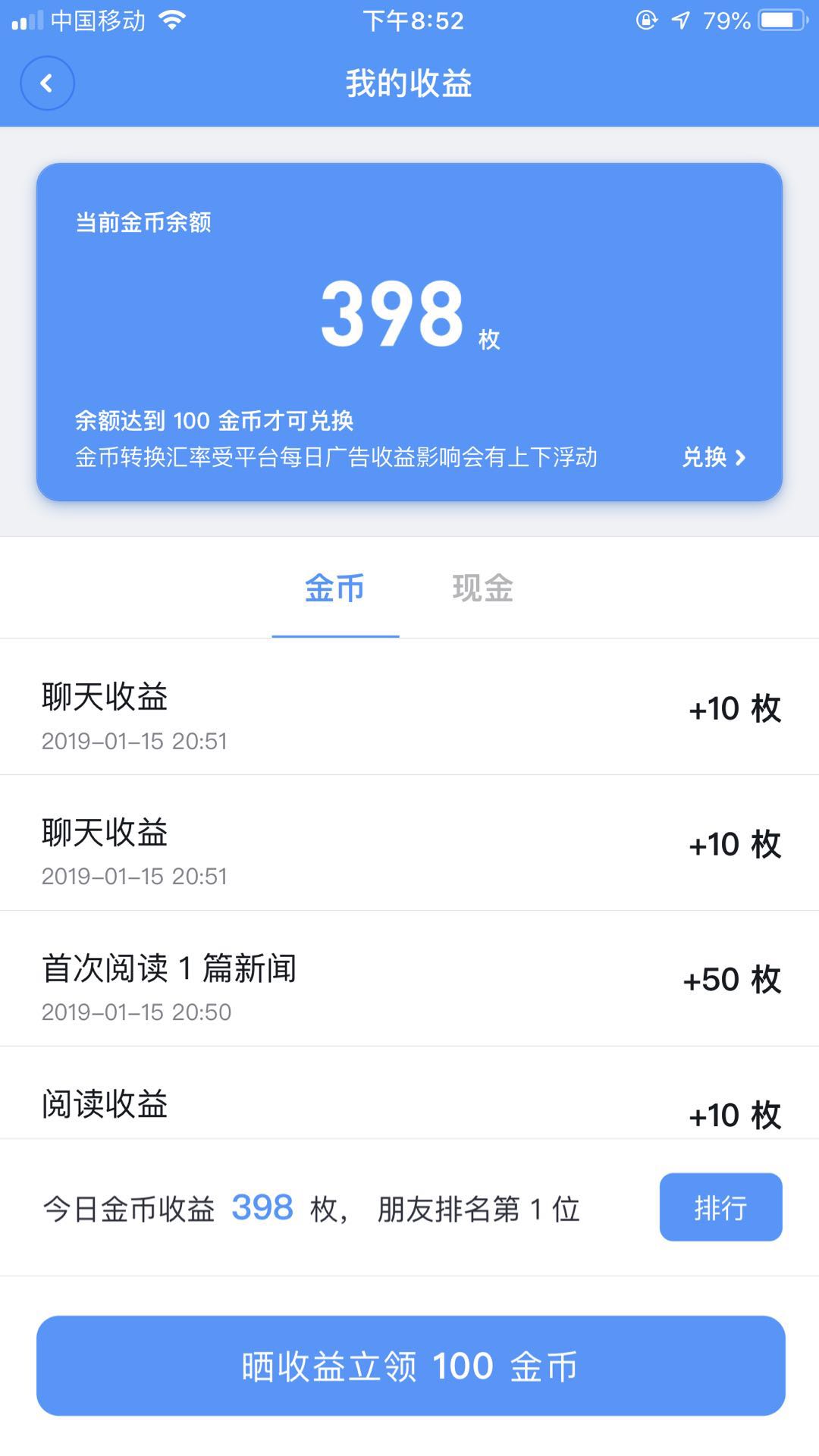Tap 兑换 to redeem coins

pos(714,457)
